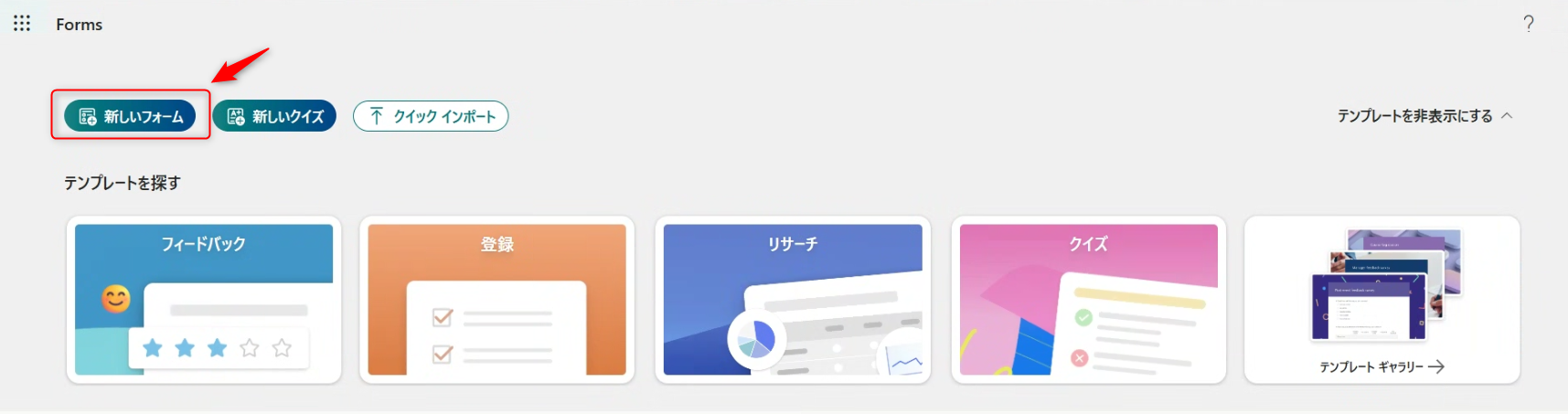Open the help question mark

(1528, 24)
